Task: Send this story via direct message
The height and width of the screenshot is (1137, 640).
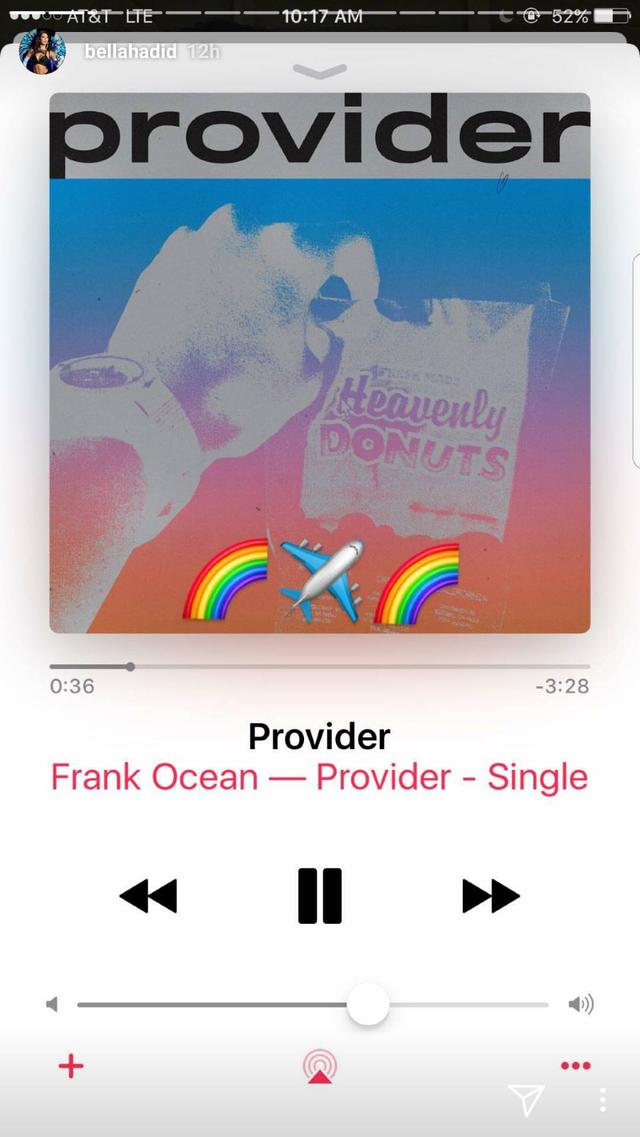Action: tap(525, 1099)
